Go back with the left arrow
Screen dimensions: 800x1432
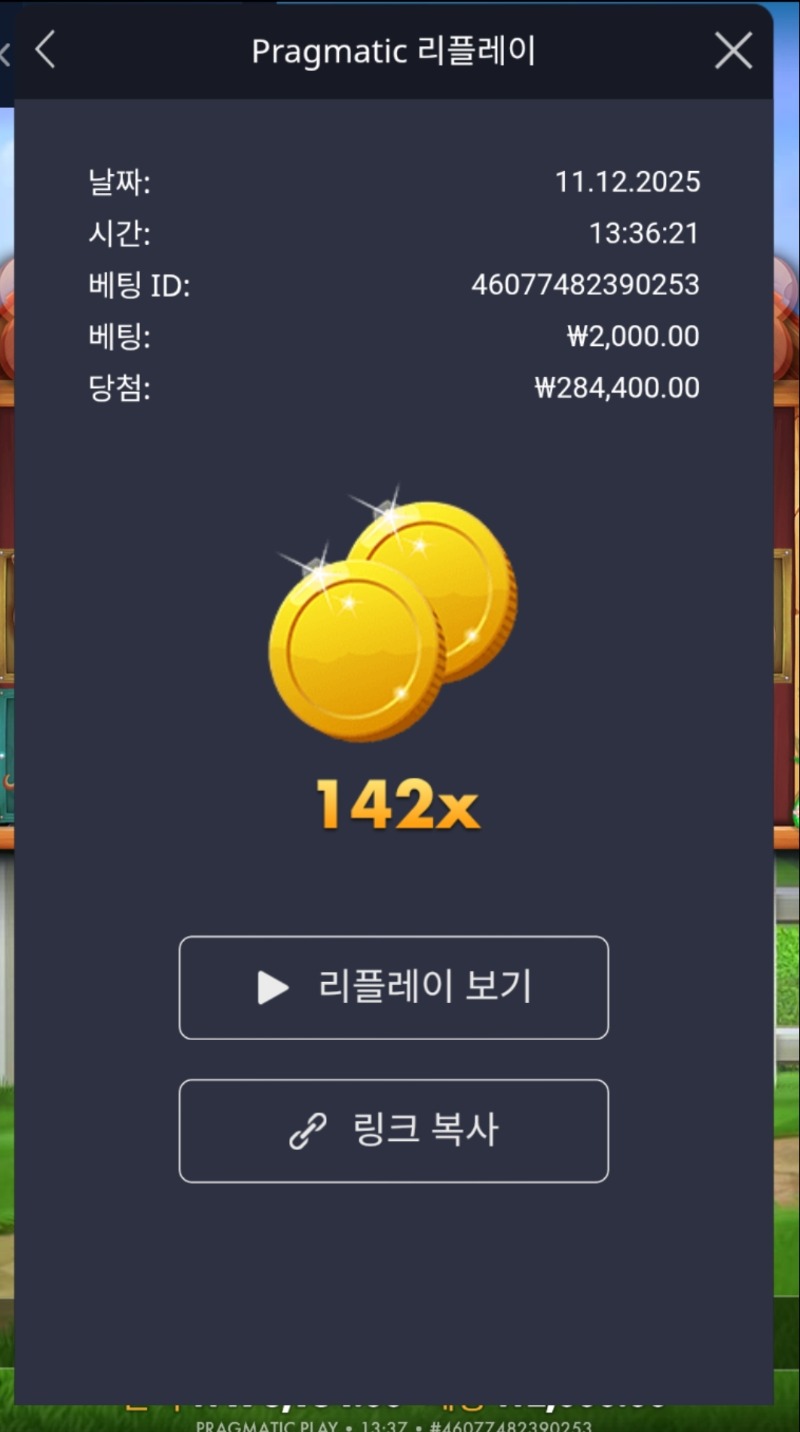[45, 50]
